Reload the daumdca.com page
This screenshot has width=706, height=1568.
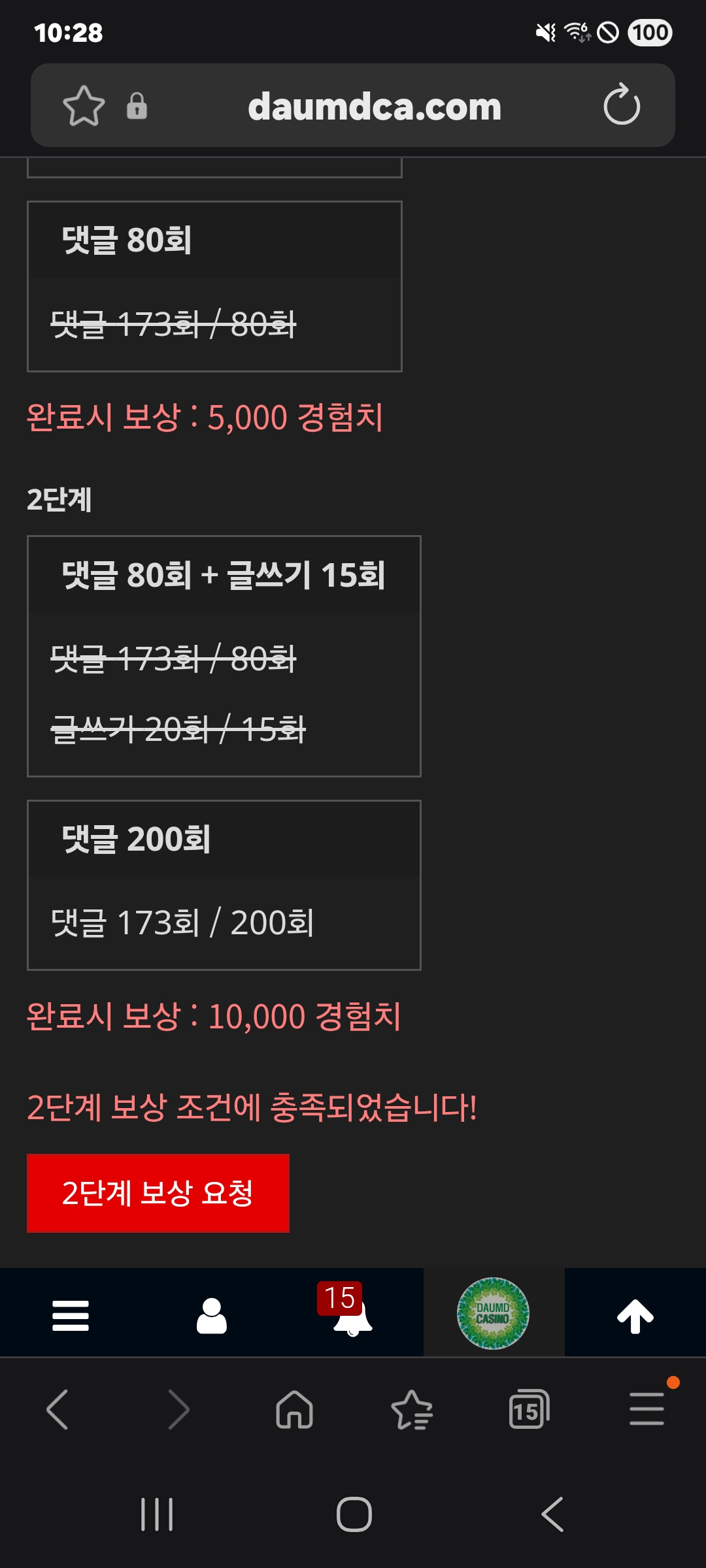[x=621, y=105]
